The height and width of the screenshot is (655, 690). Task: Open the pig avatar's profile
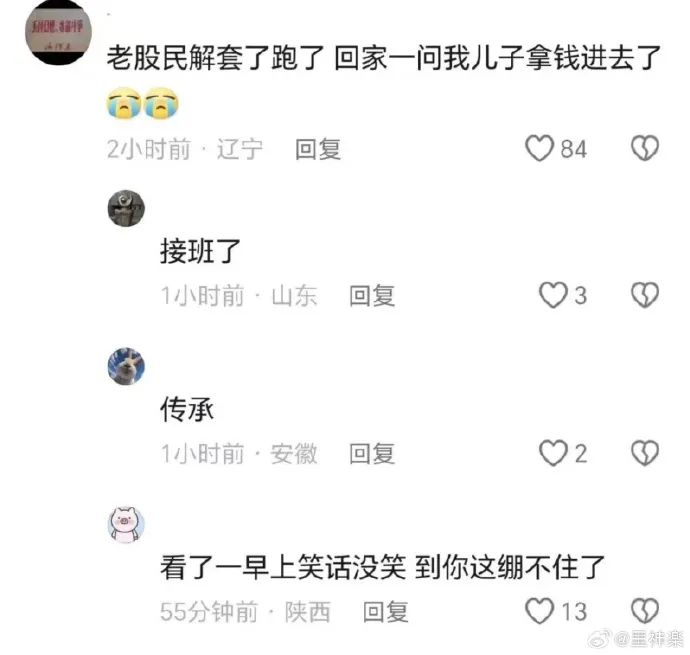126,523
